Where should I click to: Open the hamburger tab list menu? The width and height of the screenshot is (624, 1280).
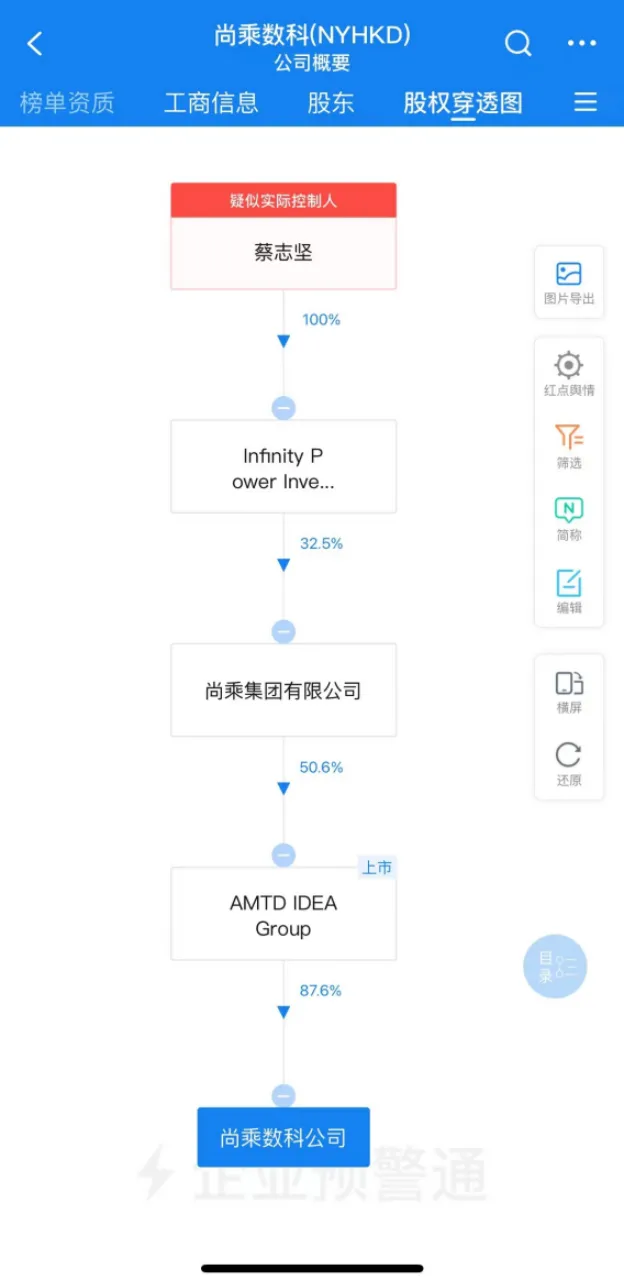[x=586, y=102]
